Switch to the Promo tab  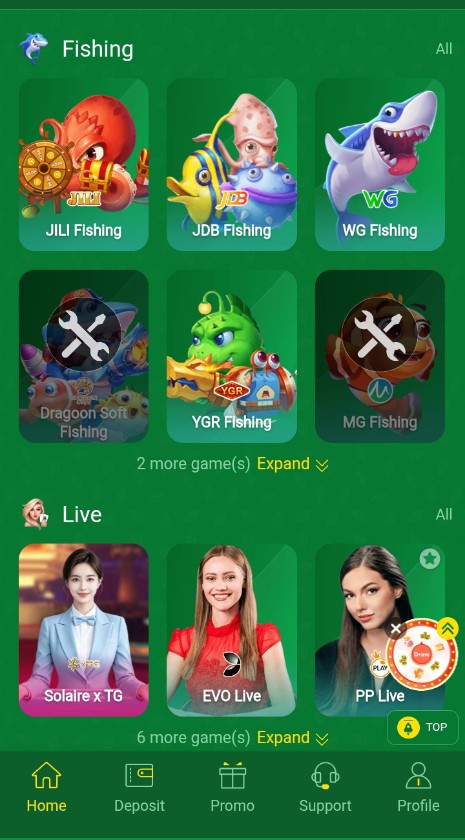(x=232, y=788)
